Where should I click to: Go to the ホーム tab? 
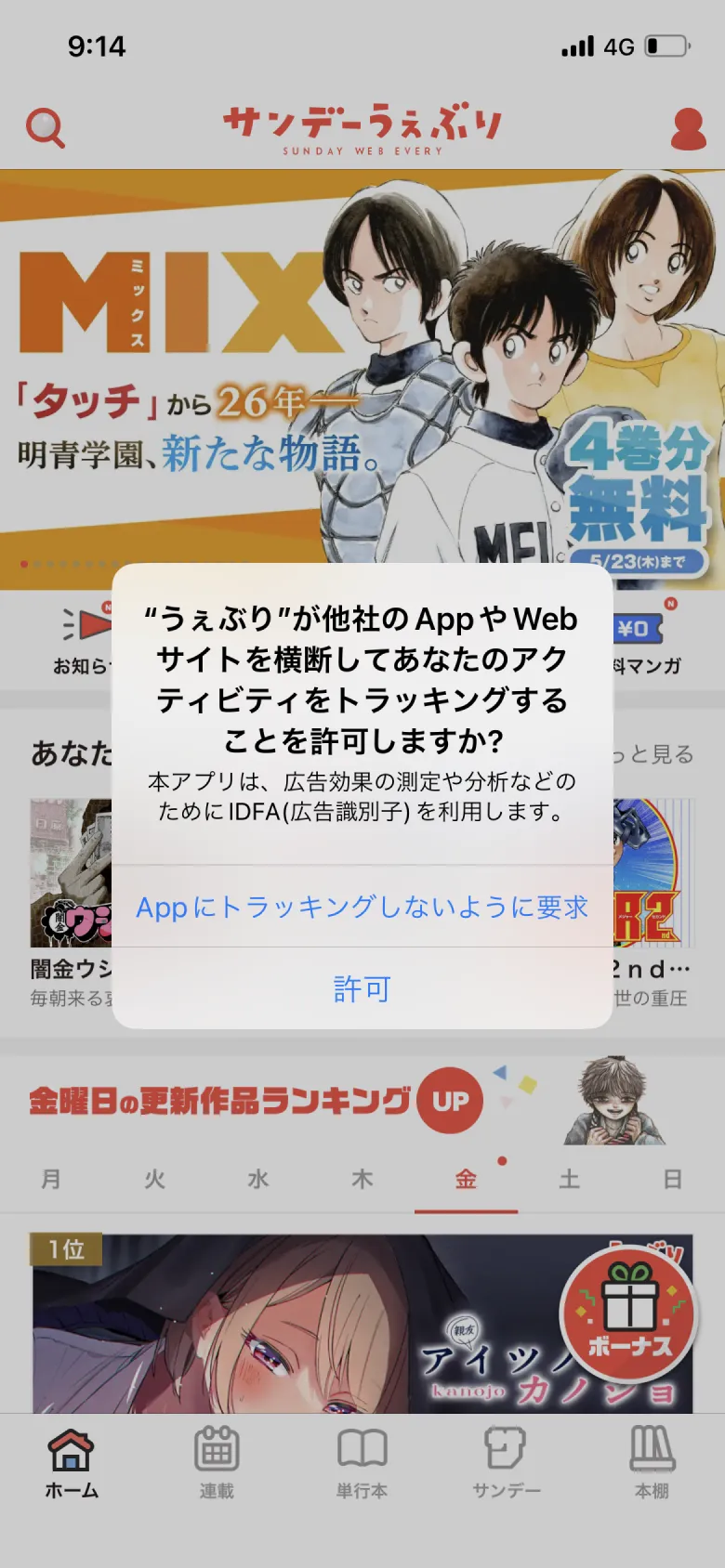click(x=72, y=1463)
